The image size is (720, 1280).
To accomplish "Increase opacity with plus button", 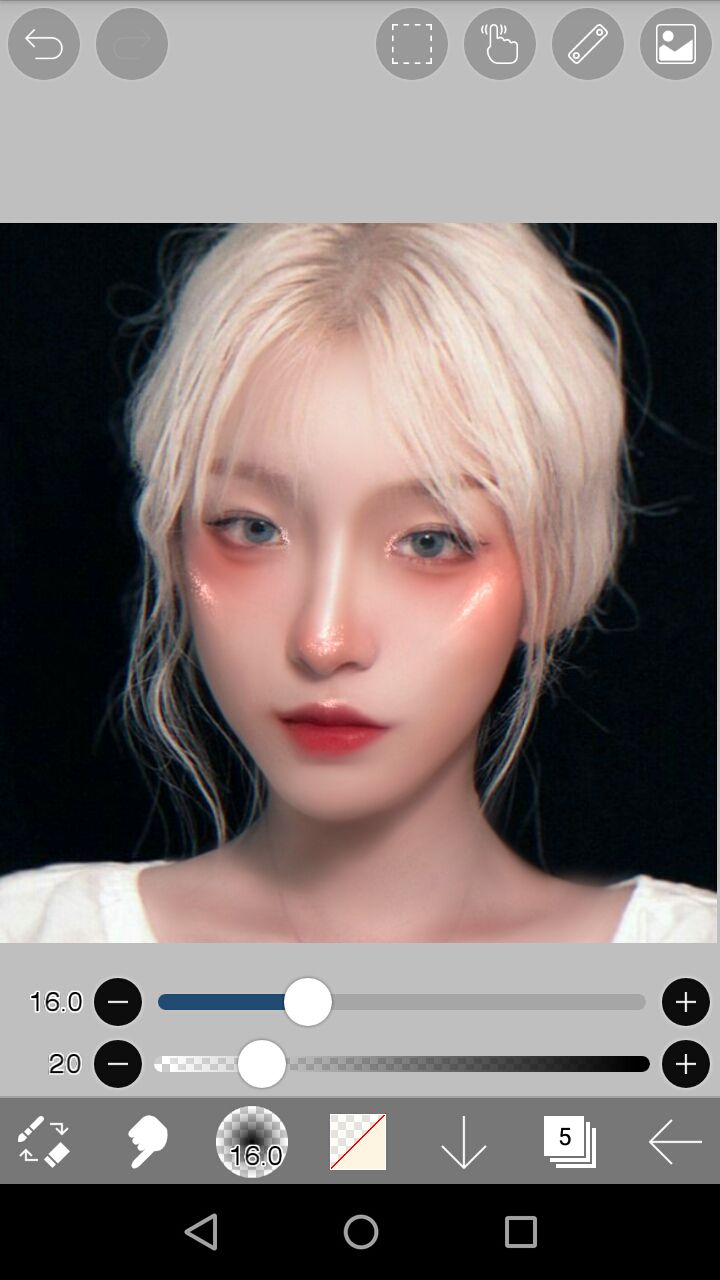I will pos(686,1063).
